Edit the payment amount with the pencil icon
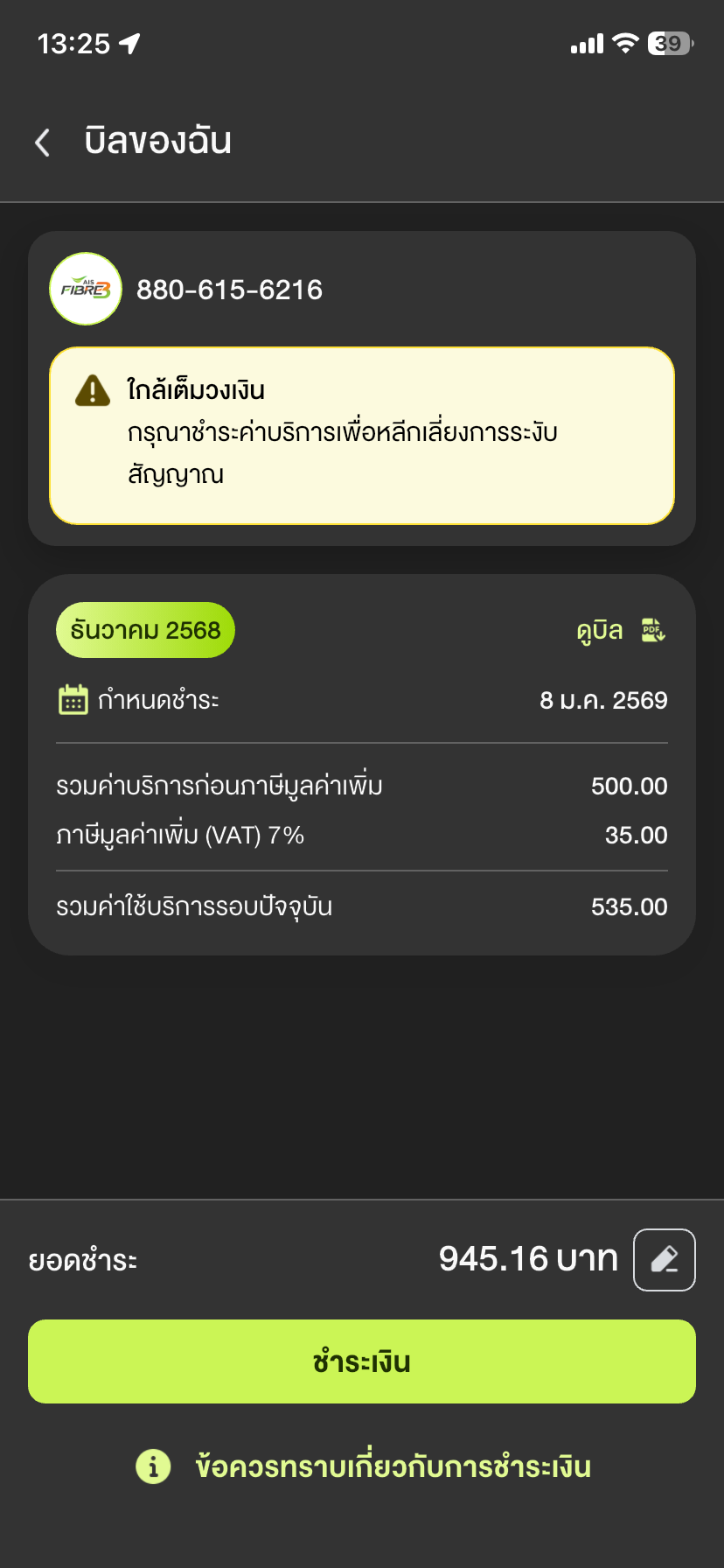This screenshot has width=724, height=1568. click(x=665, y=1260)
